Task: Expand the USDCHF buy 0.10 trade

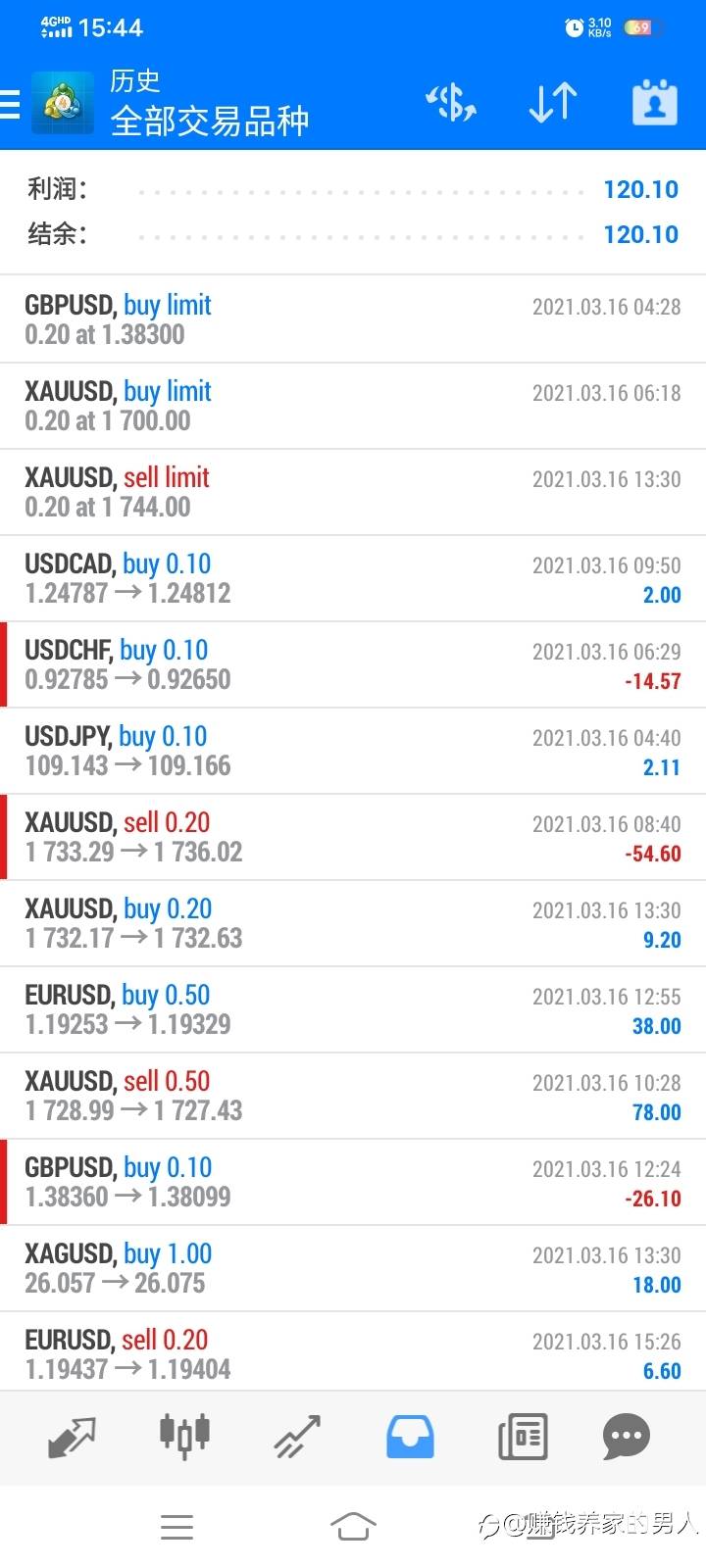Action: click(x=353, y=664)
